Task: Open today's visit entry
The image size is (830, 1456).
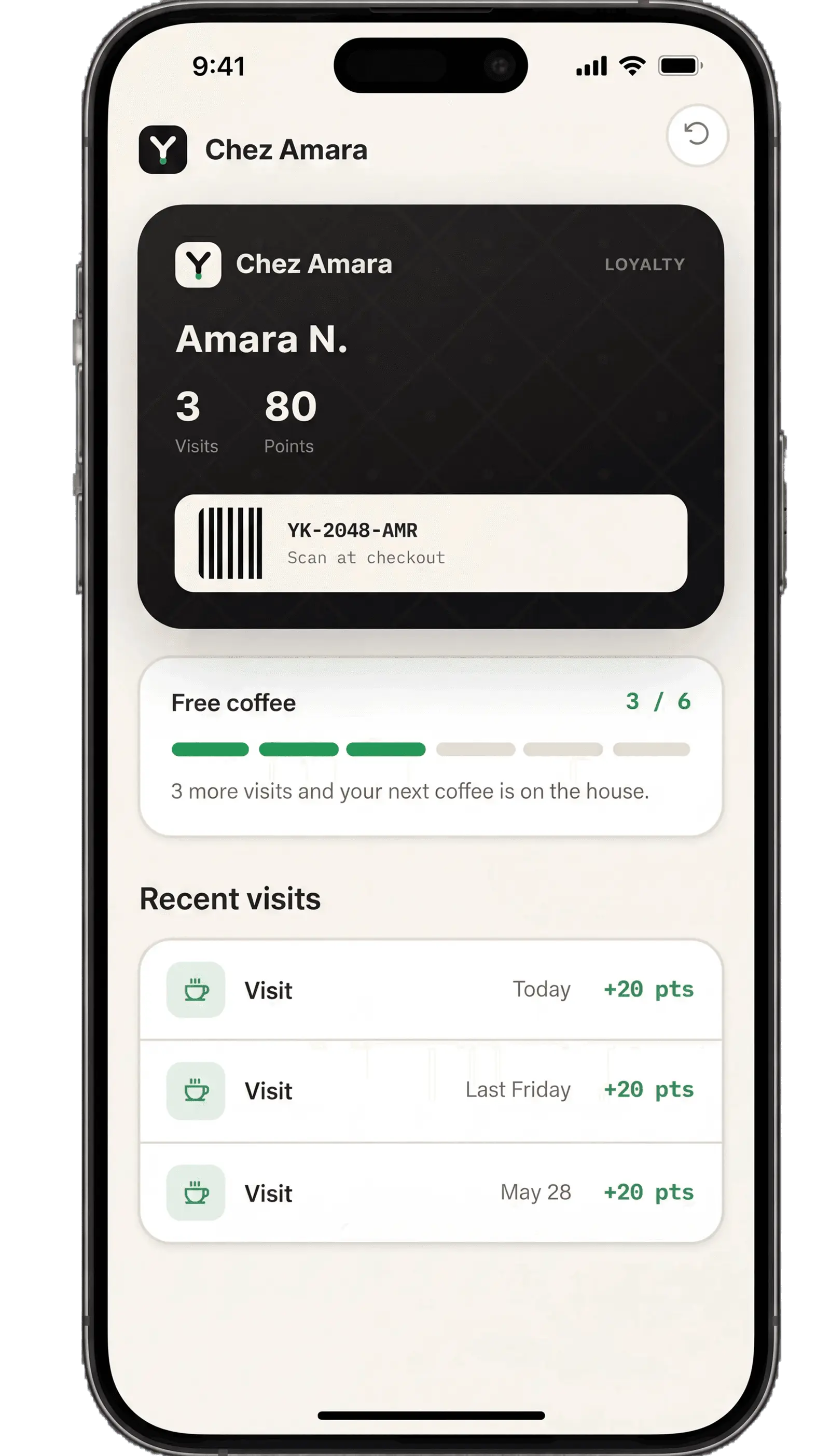Action: coord(431,990)
